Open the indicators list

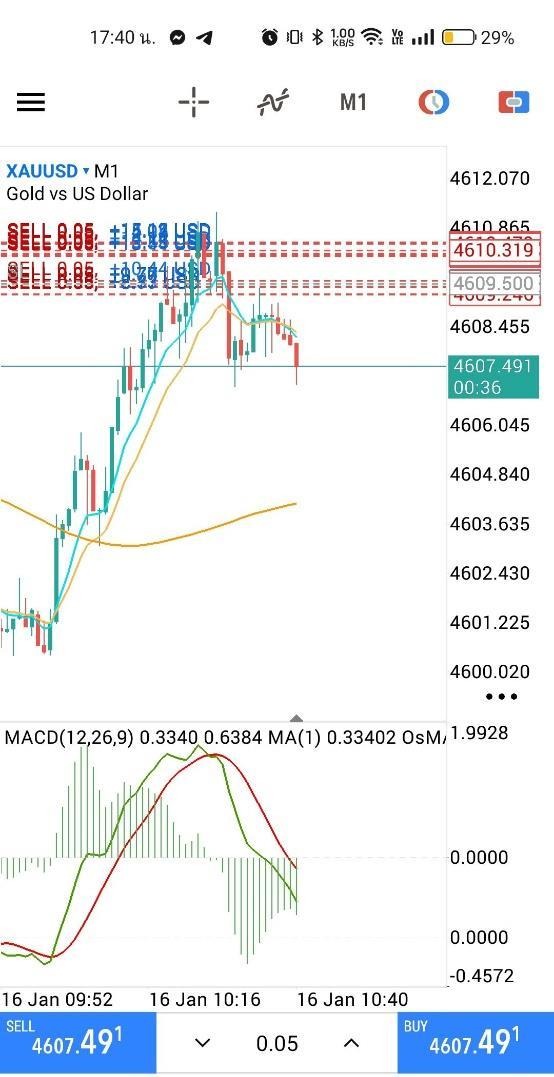click(273, 103)
